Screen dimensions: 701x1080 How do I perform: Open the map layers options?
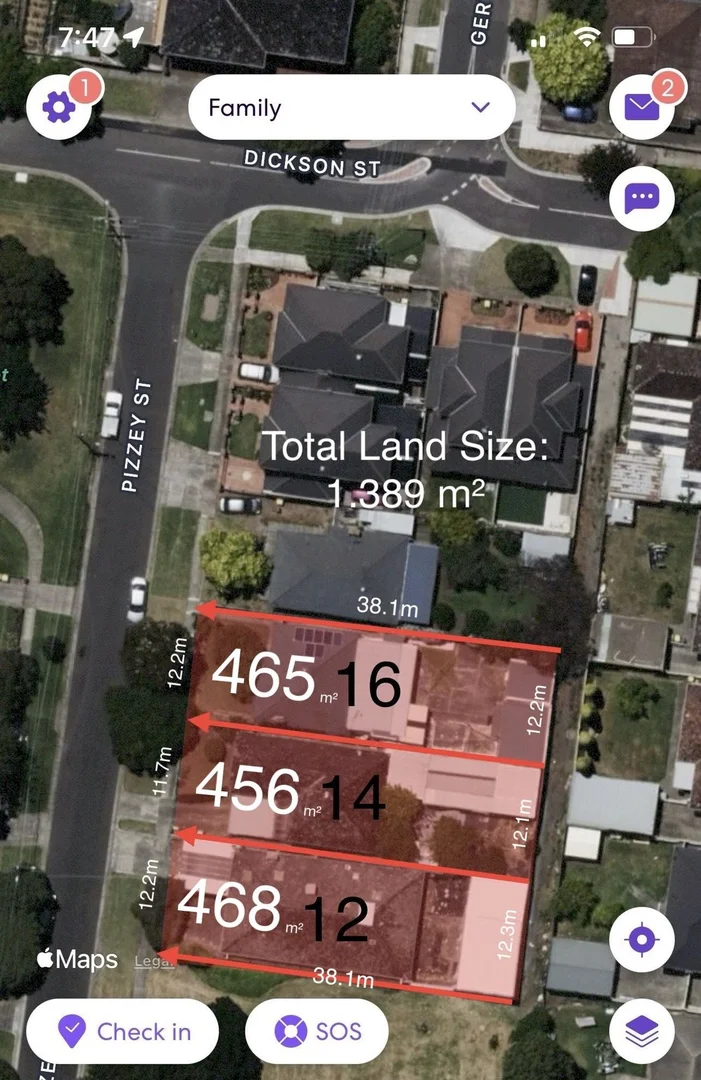pyautogui.click(x=642, y=1032)
